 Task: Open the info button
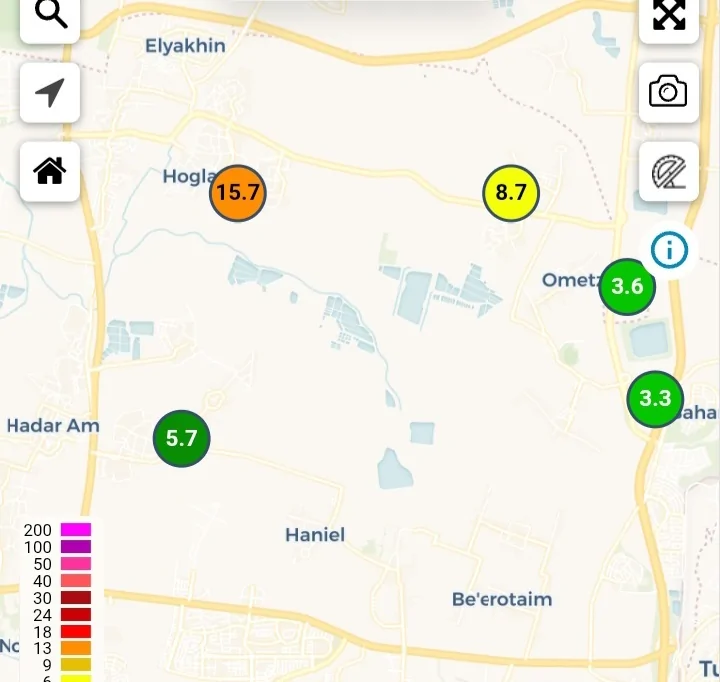(669, 249)
